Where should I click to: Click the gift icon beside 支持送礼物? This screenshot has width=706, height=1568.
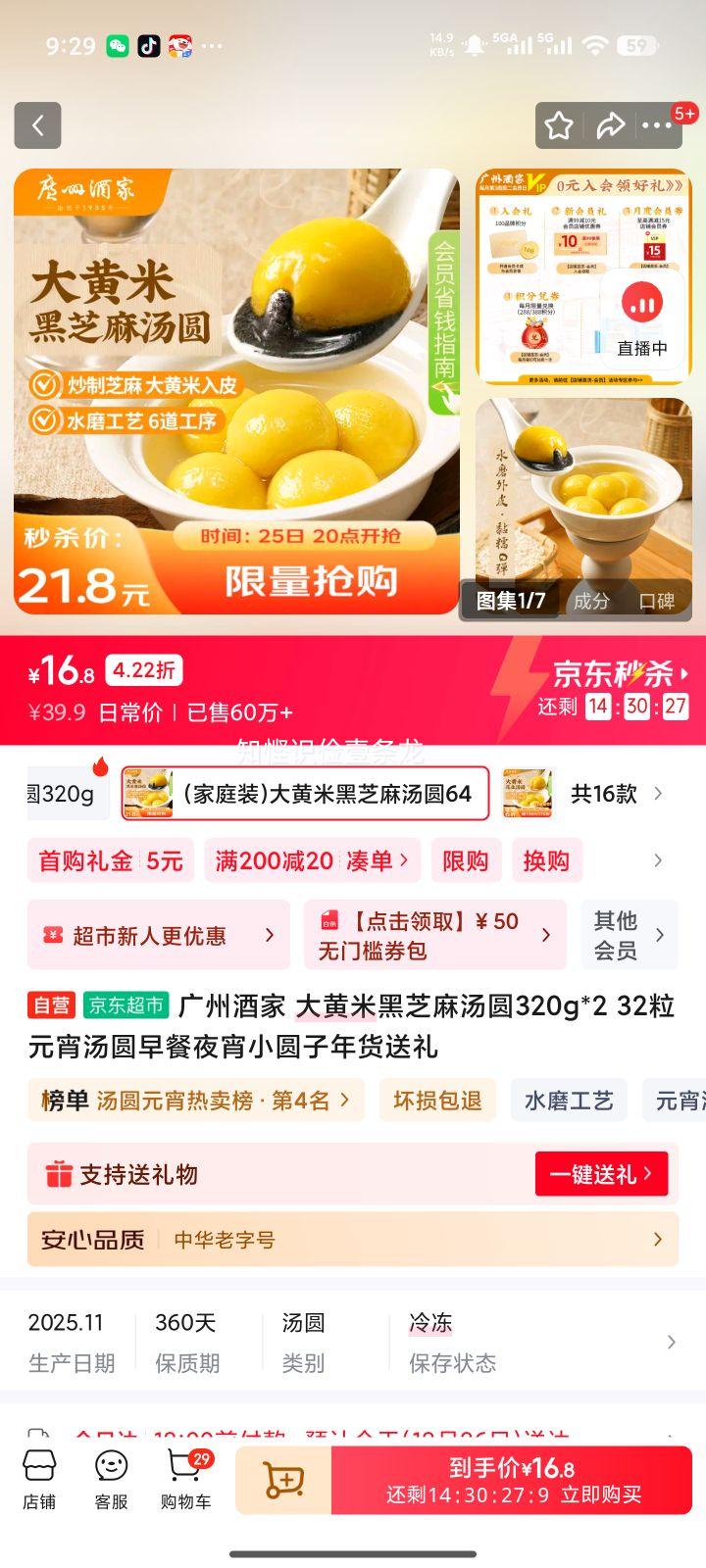click(61, 1173)
